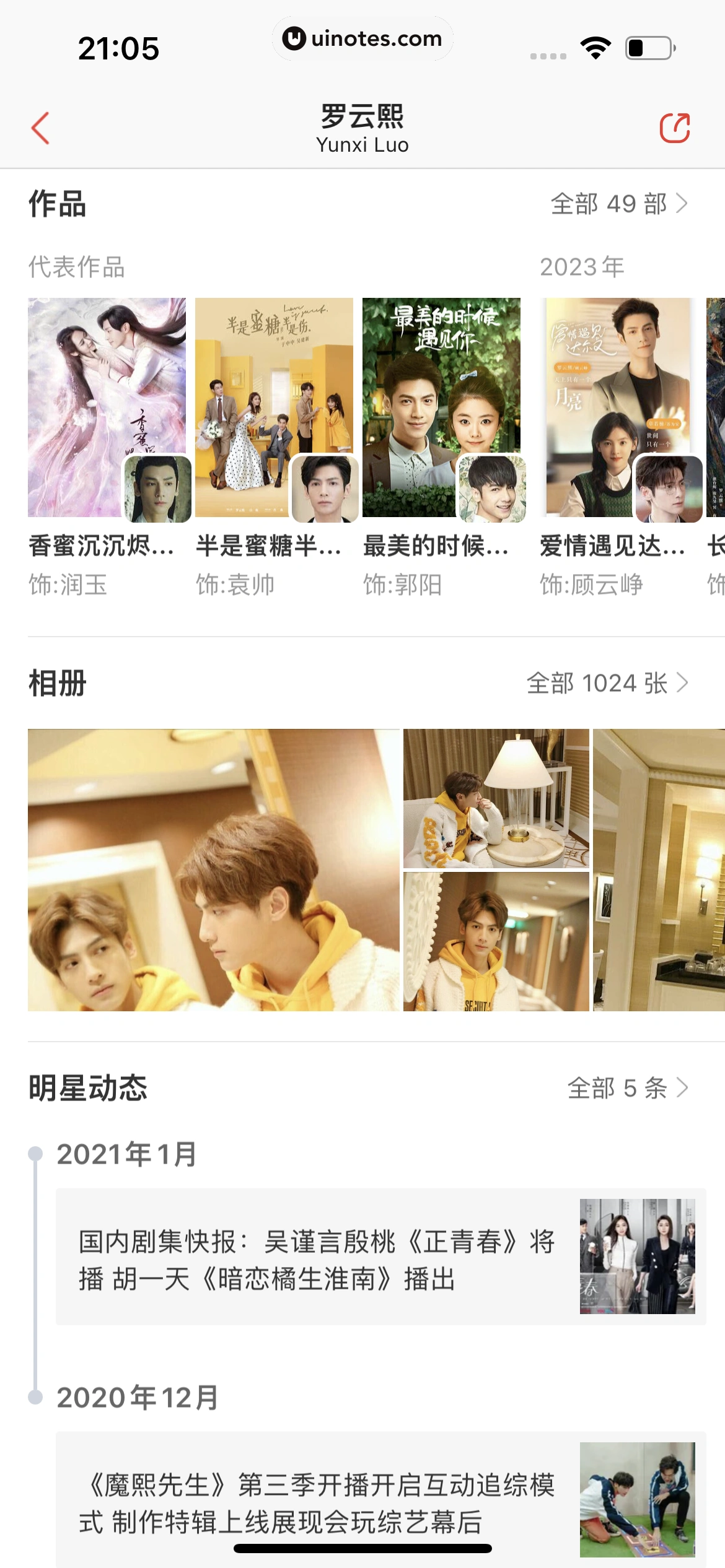Go back with the red arrow
Viewport: 725px width, 1568px height.
(x=41, y=128)
